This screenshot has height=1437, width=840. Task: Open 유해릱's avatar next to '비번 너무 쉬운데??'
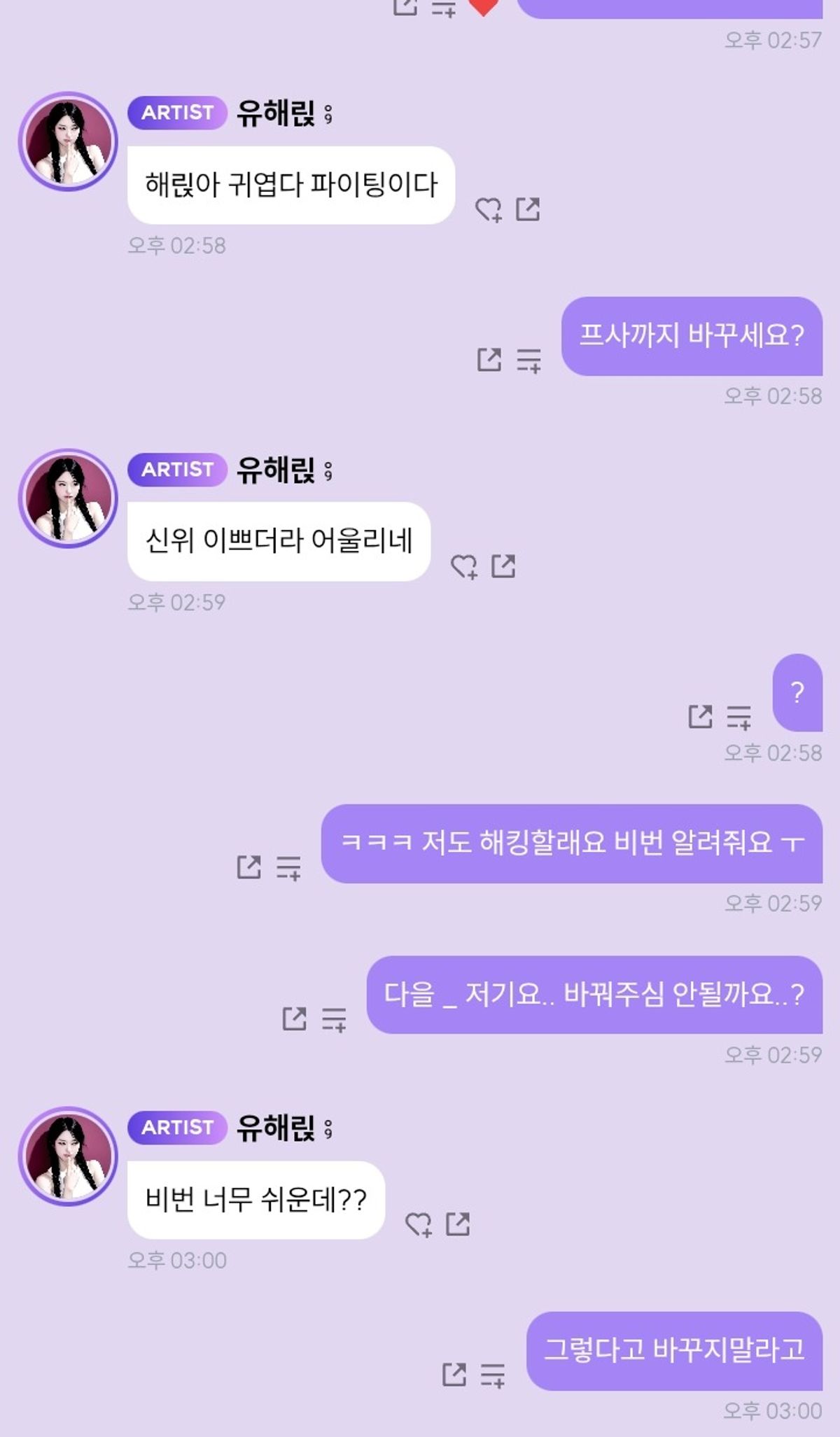68,1156
